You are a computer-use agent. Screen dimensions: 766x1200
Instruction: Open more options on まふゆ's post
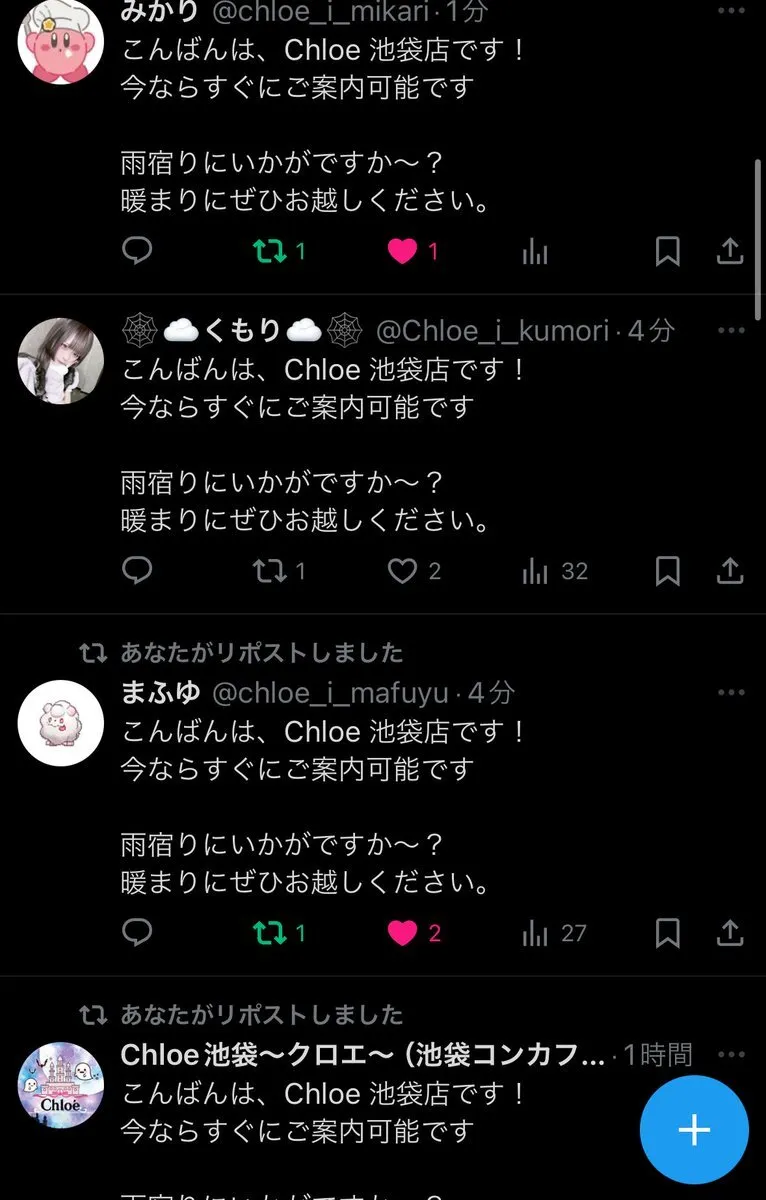(731, 692)
